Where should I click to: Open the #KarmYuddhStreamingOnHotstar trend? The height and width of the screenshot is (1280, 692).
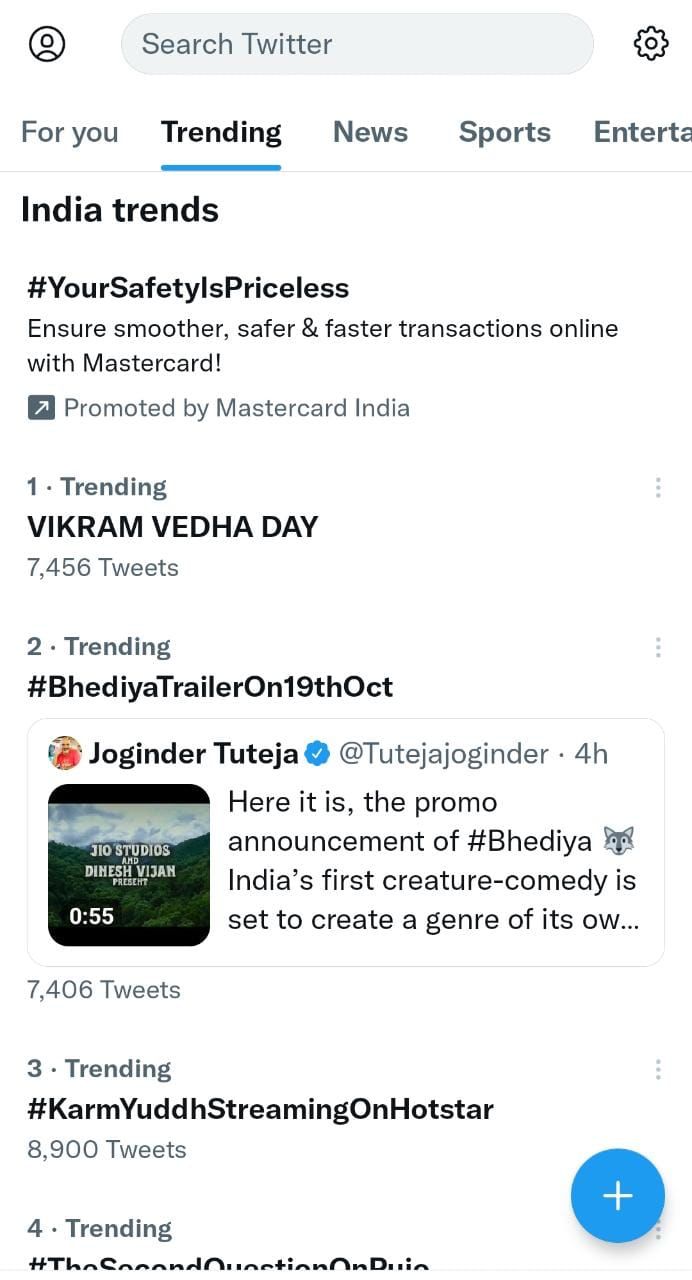click(x=260, y=1109)
